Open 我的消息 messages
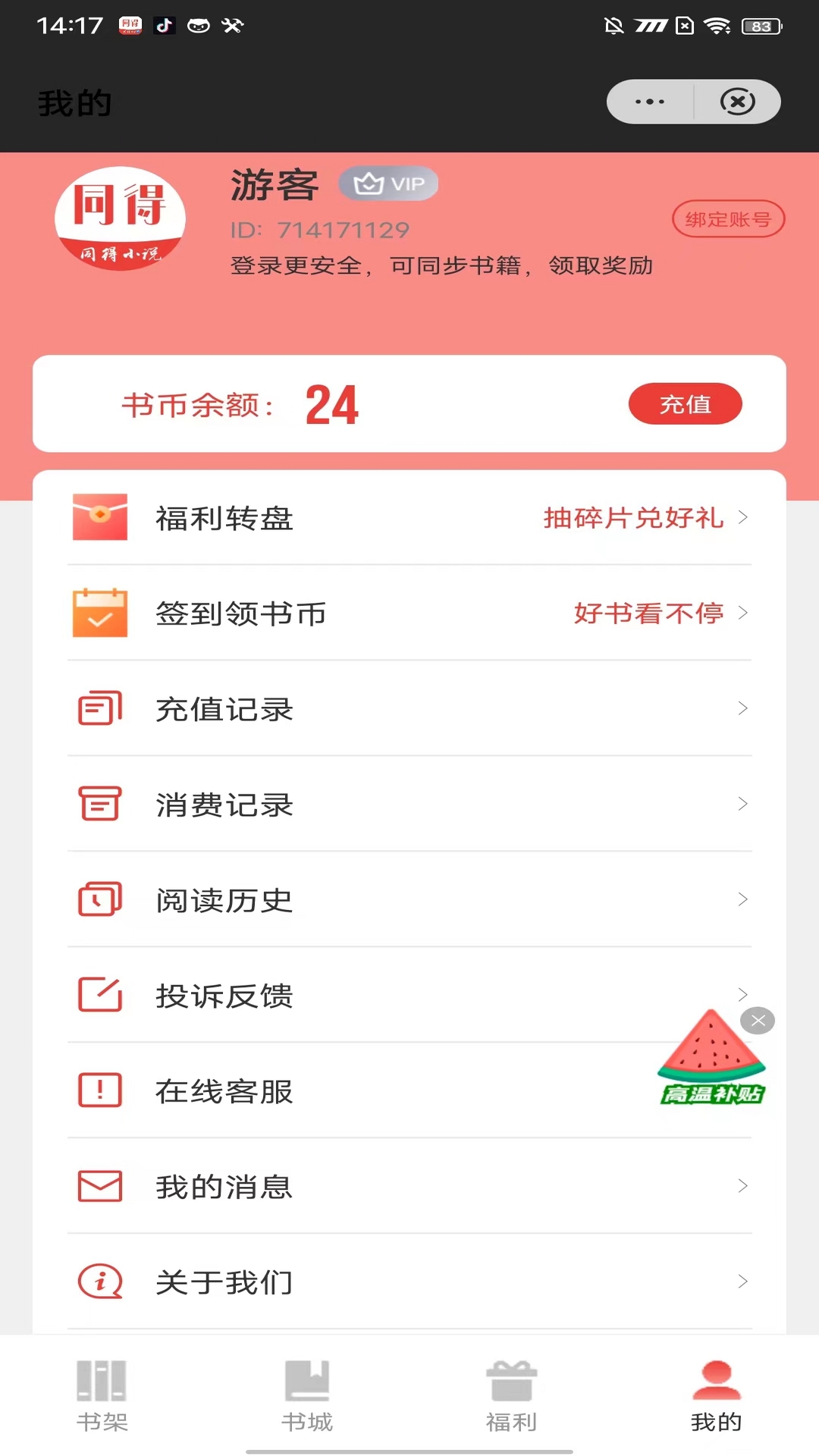 coord(409,1187)
